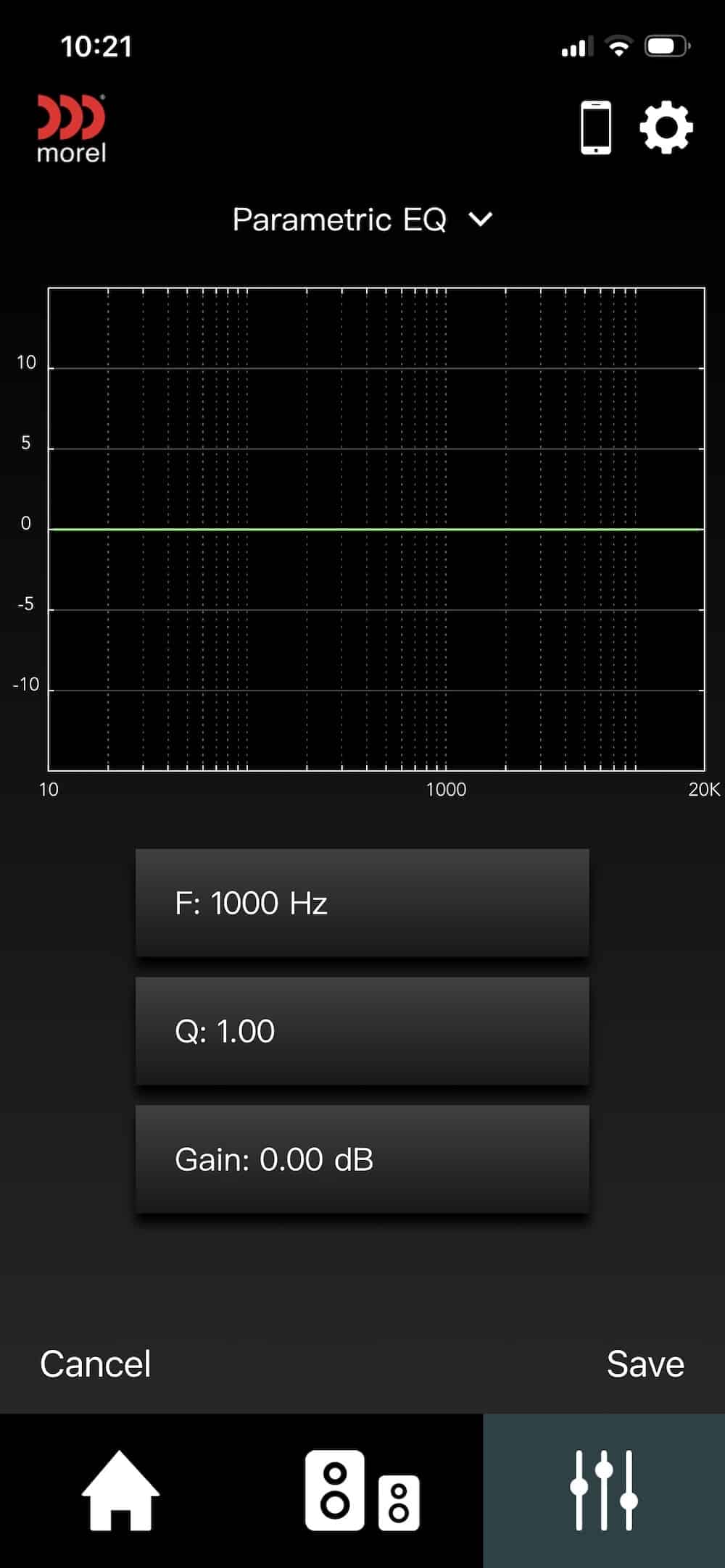
Task: Switch to the speakers tab
Action: pyautogui.click(x=362, y=1490)
